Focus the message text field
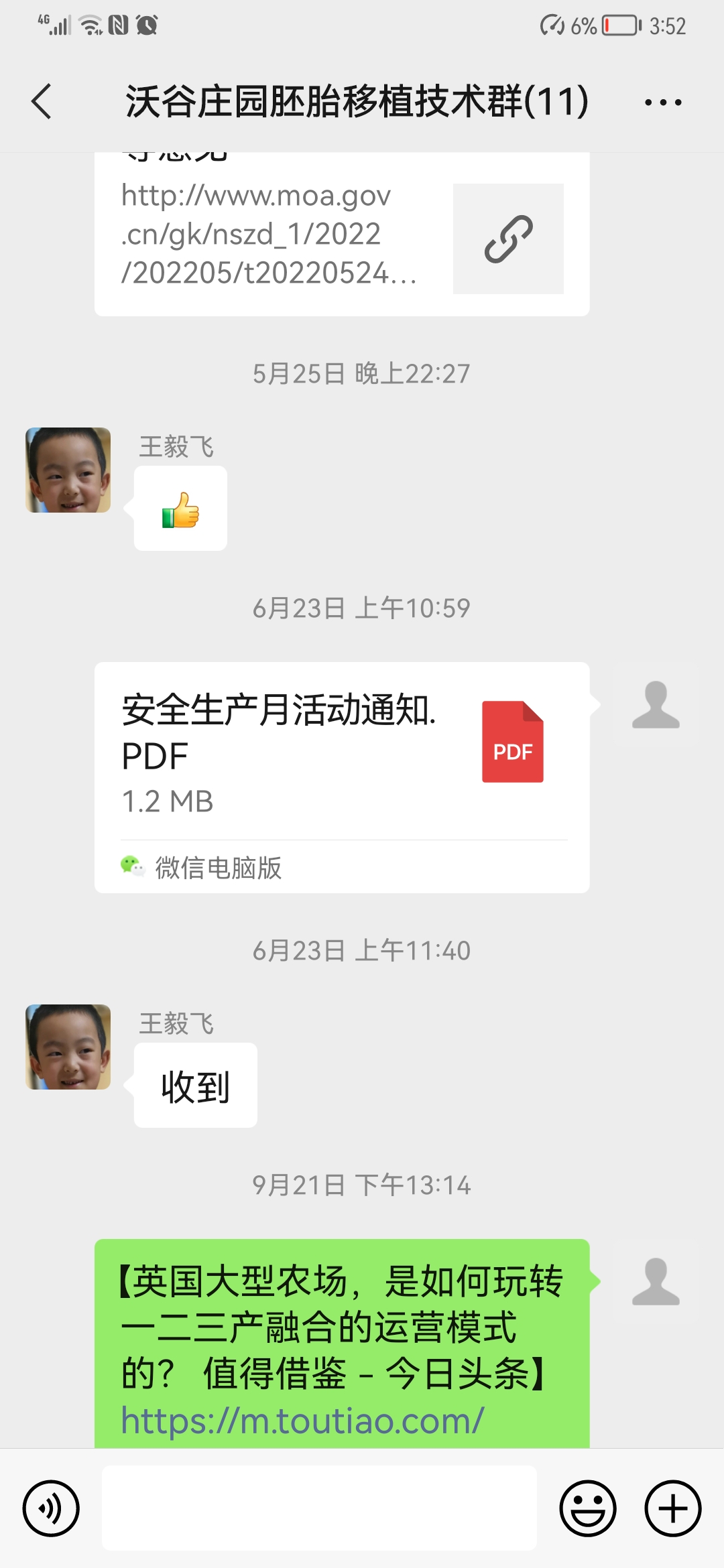The height and width of the screenshot is (1568, 724). pyautogui.click(x=319, y=1508)
